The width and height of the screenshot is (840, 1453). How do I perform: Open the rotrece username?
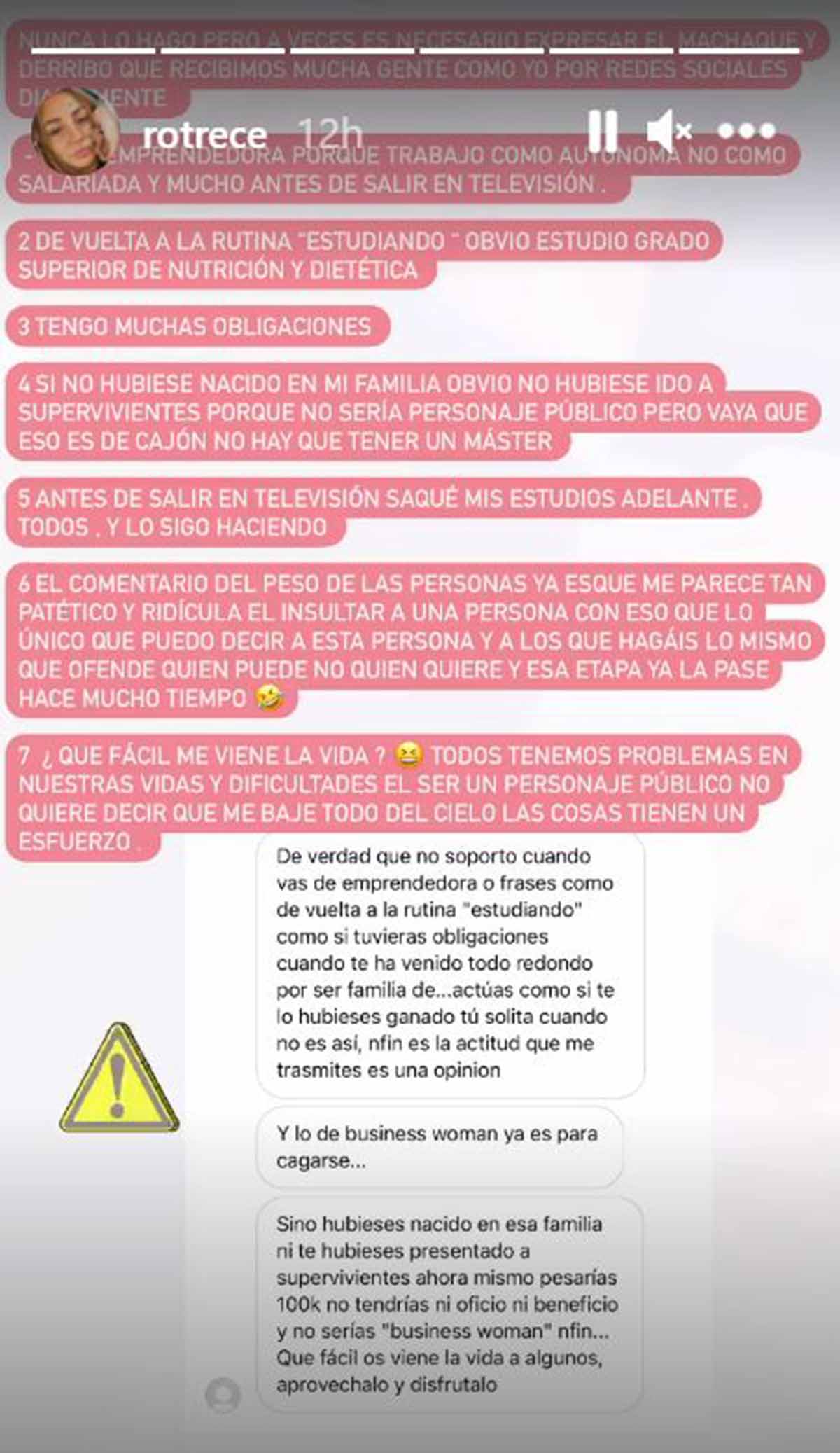pyautogui.click(x=205, y=134)
